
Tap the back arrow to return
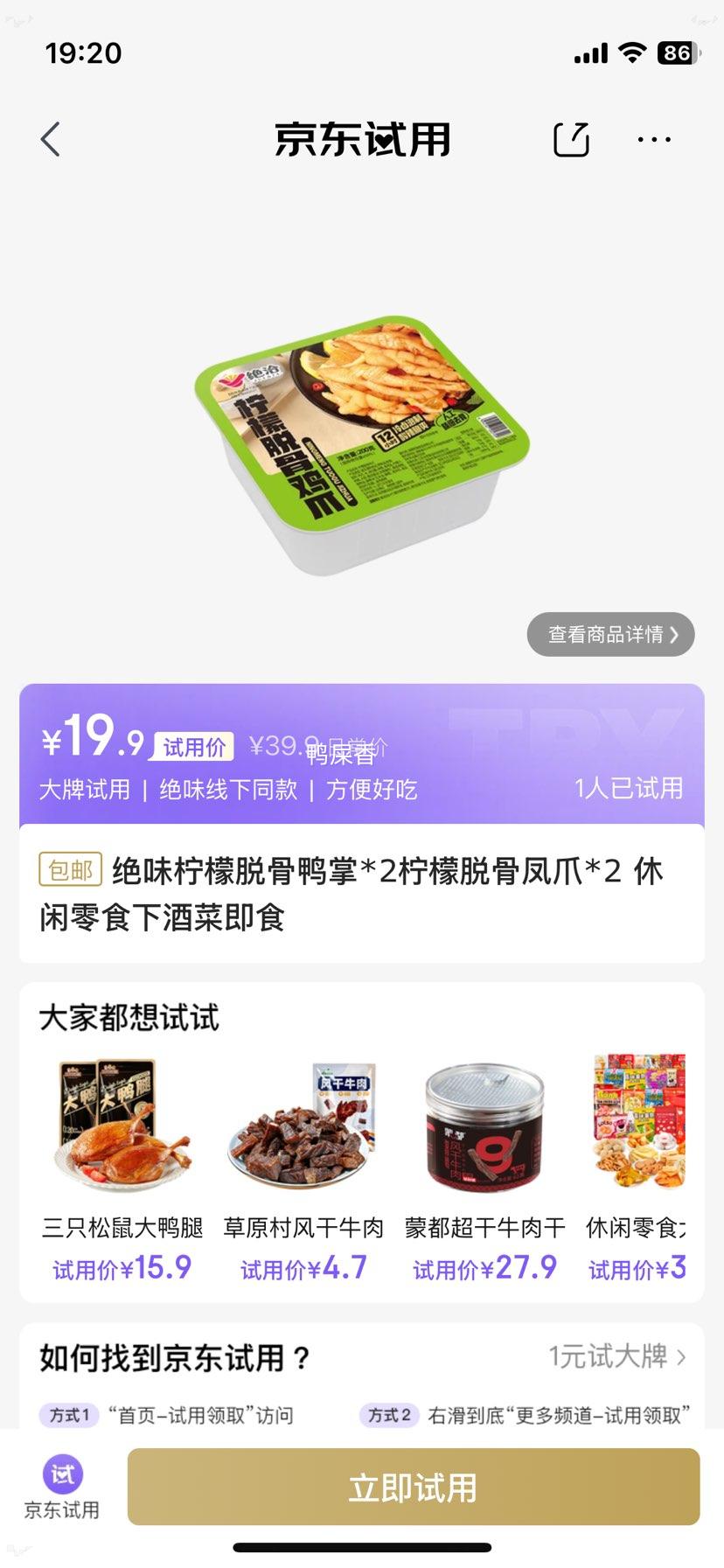pyautogui.click(x=50, y=139)
